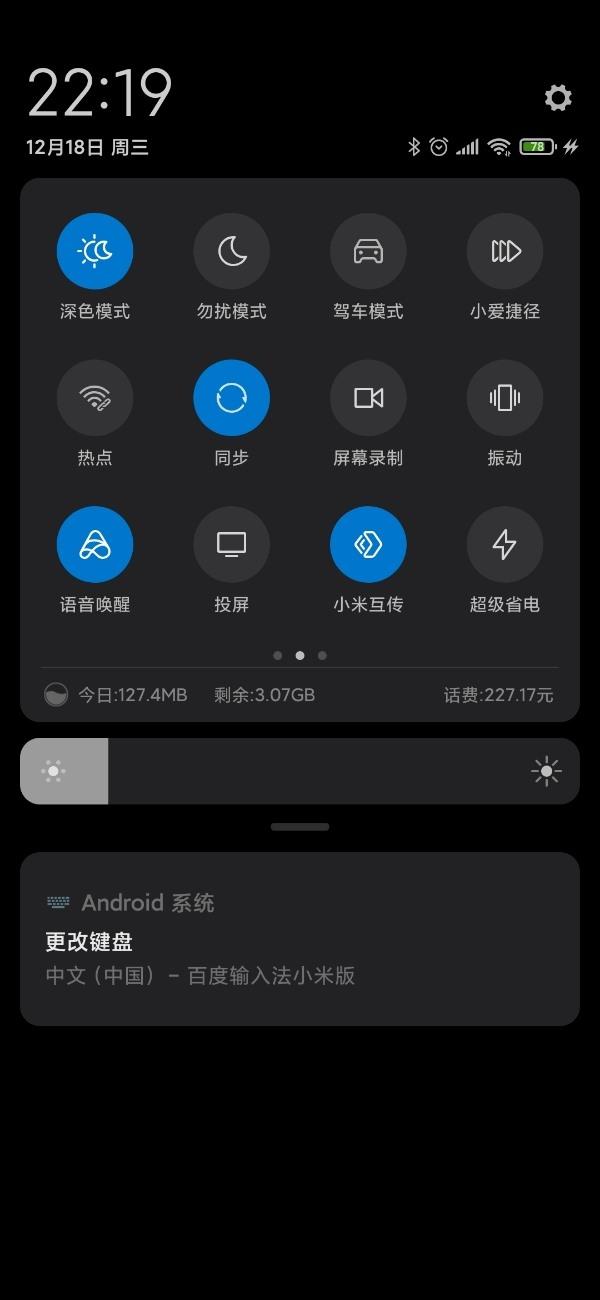
Task: Disable 同步 sync
Action: pyautogui.click(x=231, y=398)
